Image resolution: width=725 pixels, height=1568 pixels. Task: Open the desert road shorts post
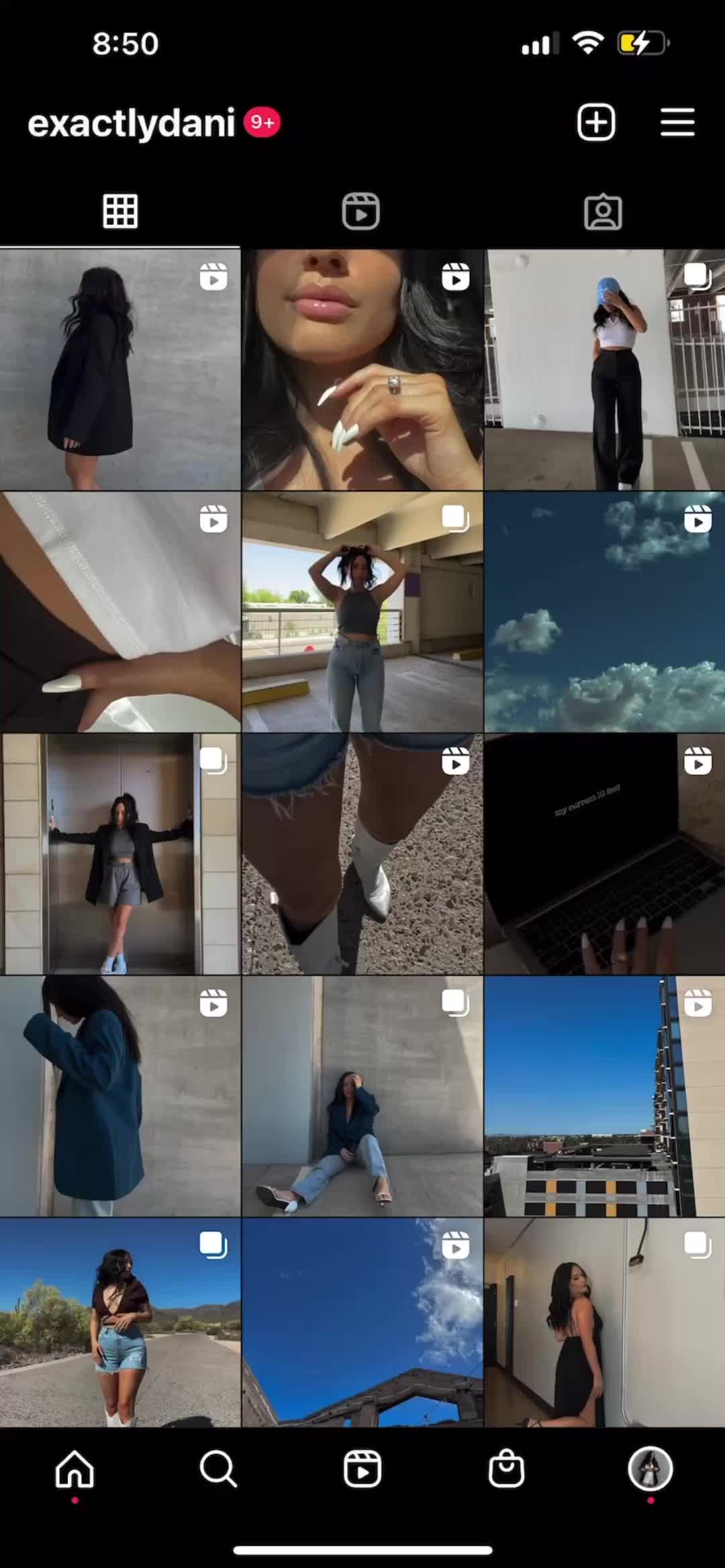coord(120,1322)
